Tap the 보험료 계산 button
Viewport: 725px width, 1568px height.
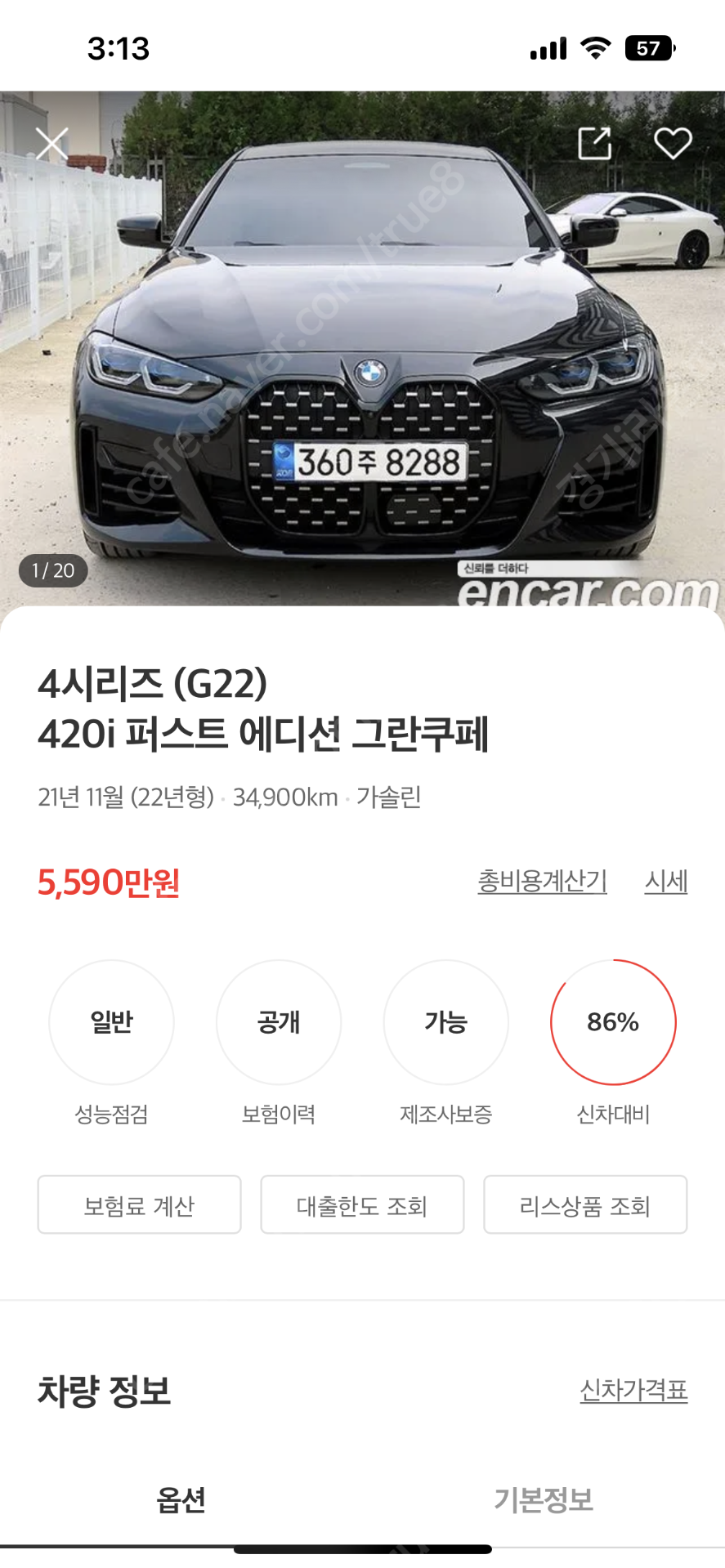(140, 1204)
